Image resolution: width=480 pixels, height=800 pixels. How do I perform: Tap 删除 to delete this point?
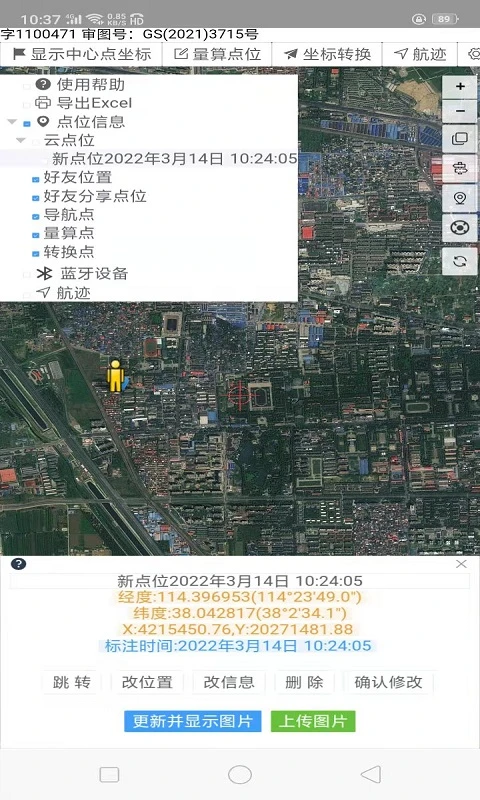304,682
